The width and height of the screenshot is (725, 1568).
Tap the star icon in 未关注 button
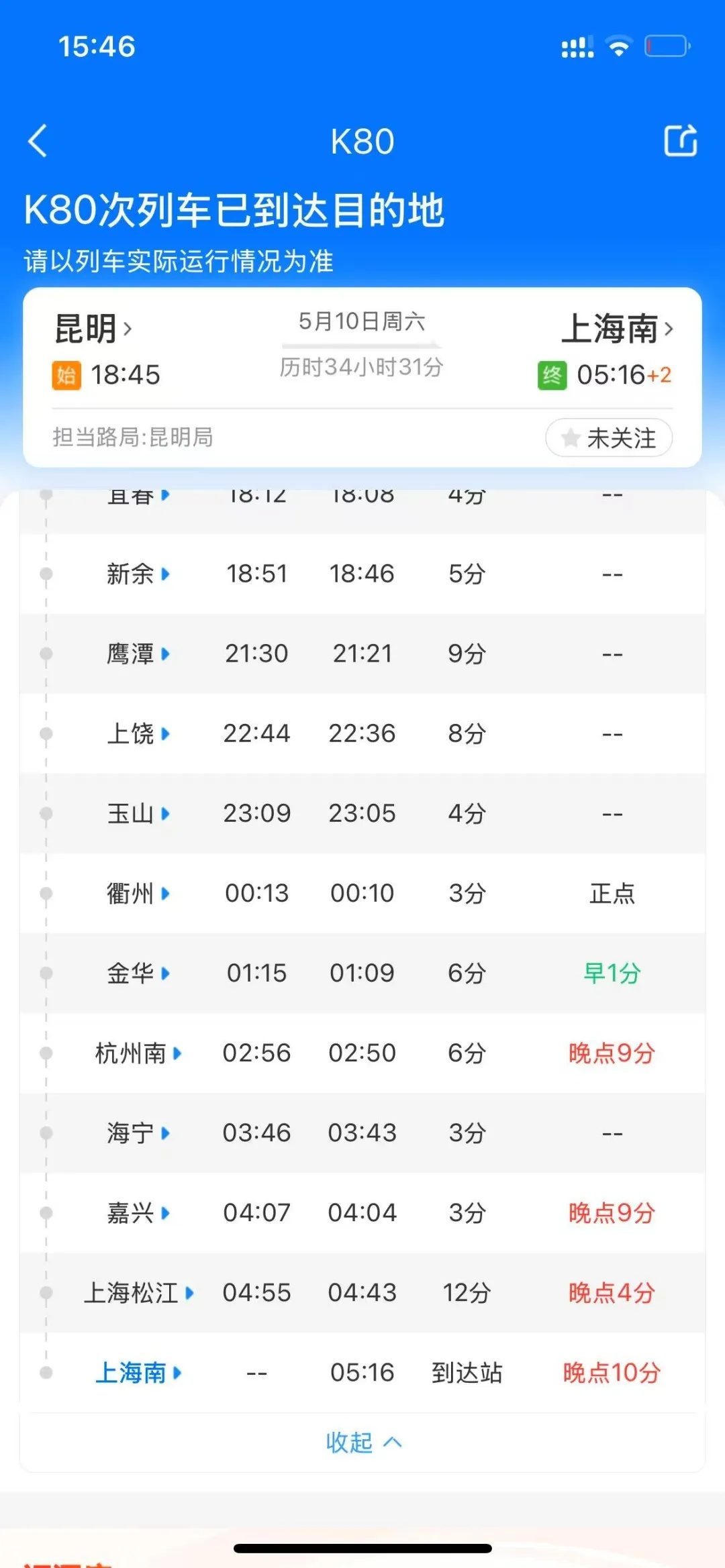click(x=570, y=437)
